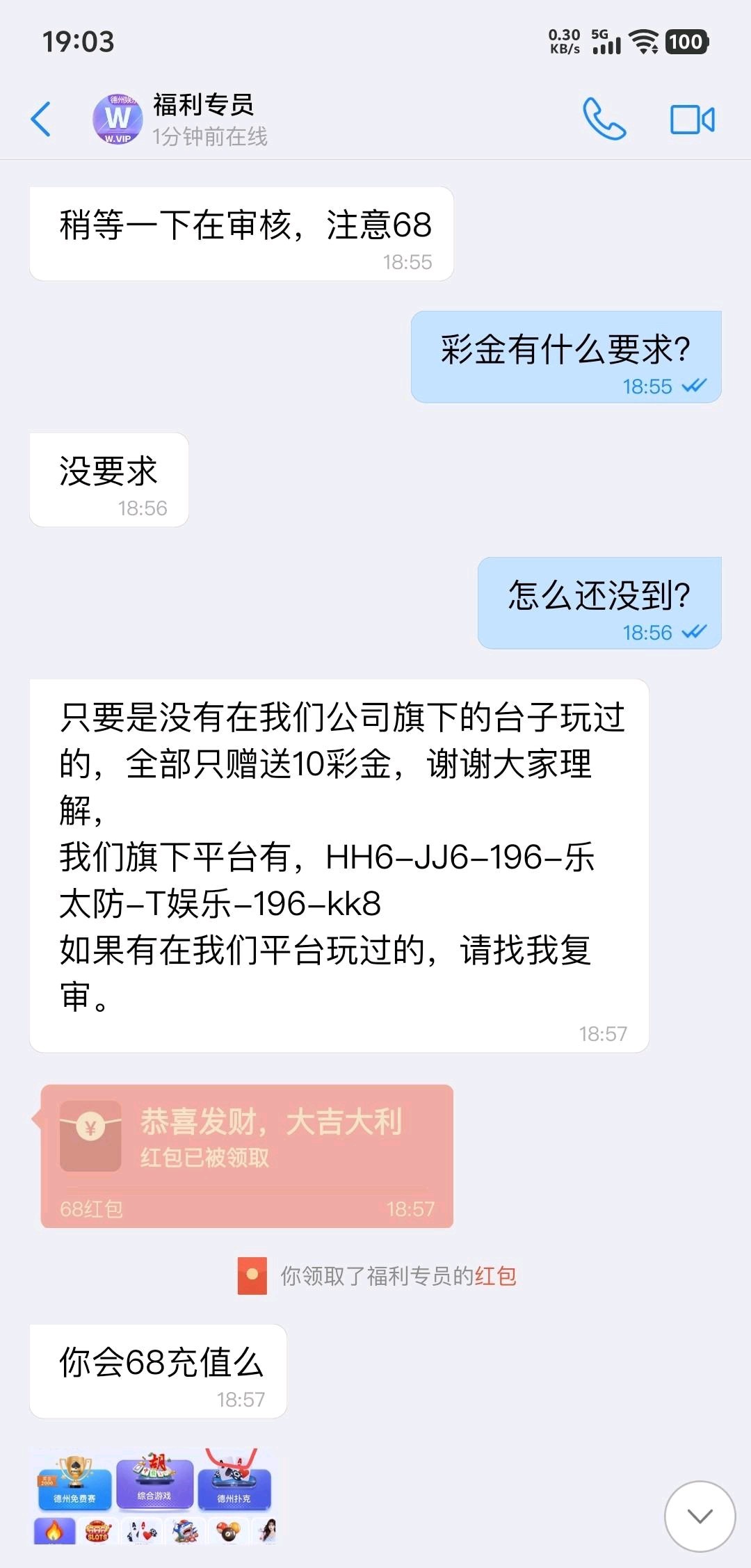Jump to the latest messages with the down arrow
This screenshot has width=751, height=1568.
(x=700, y=1516)
